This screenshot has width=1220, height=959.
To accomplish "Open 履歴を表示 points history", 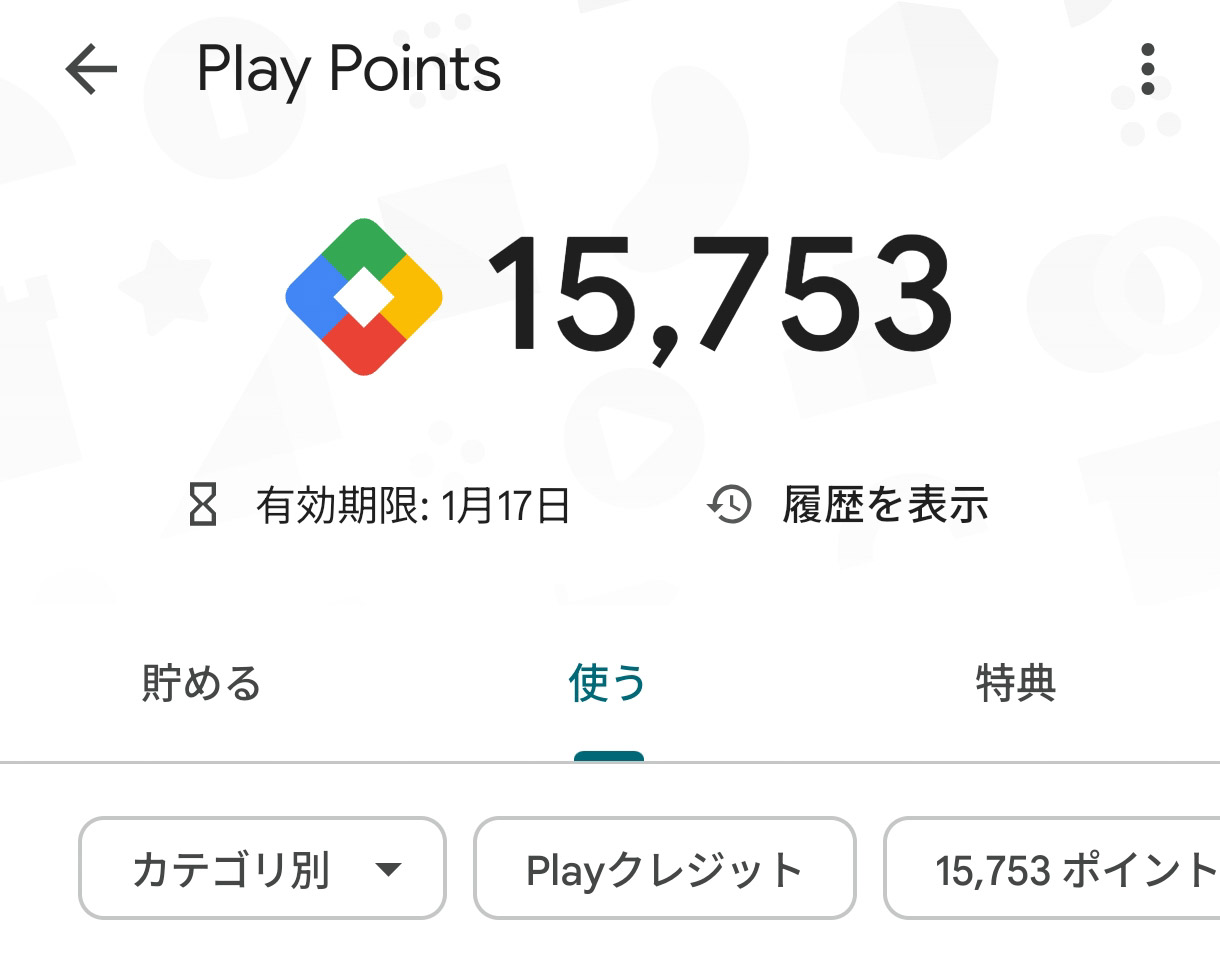I will [x=848, y=505].
